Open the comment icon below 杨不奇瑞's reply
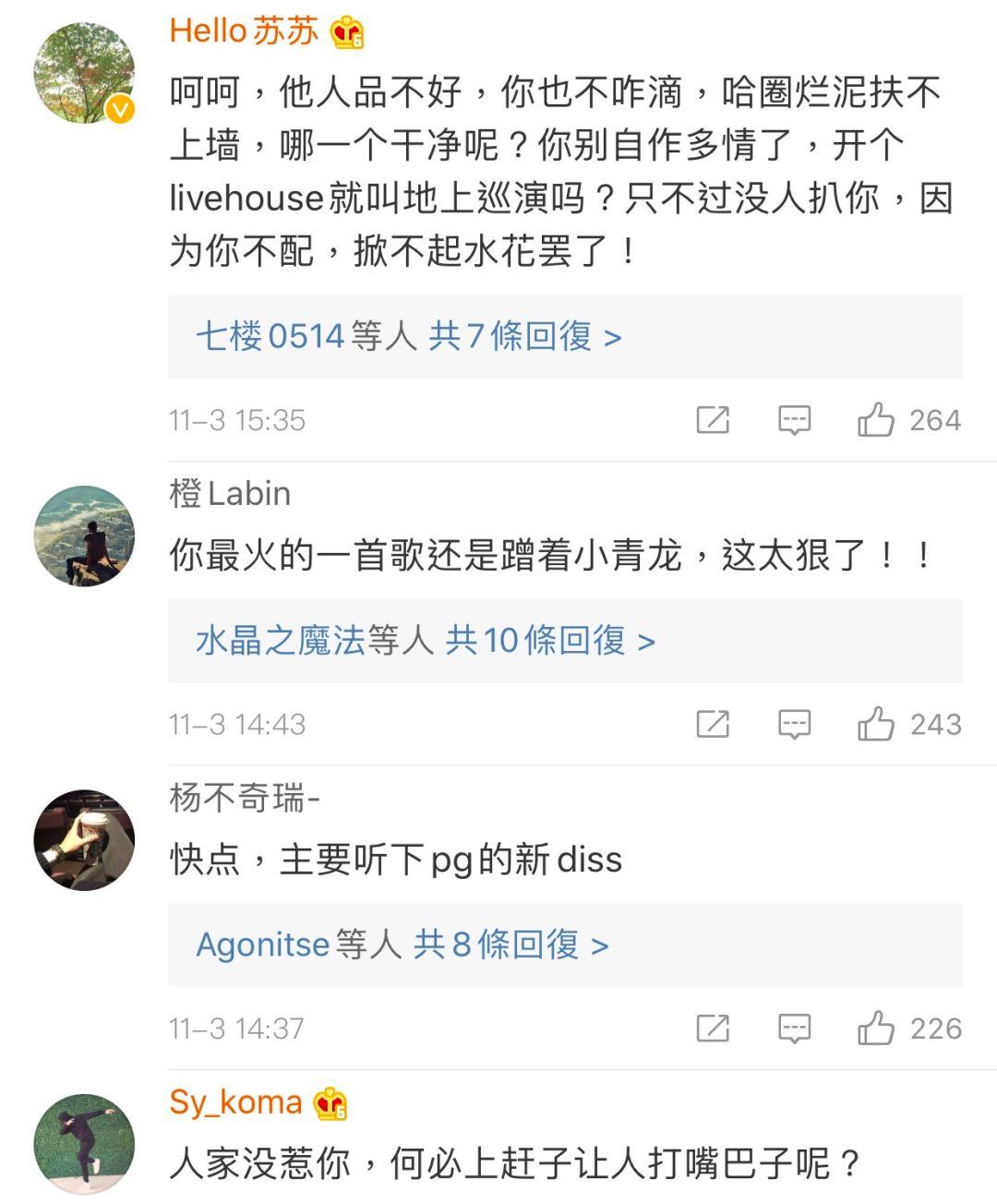This screenshot has width=997, height=1204. [x=794, y=1027]
